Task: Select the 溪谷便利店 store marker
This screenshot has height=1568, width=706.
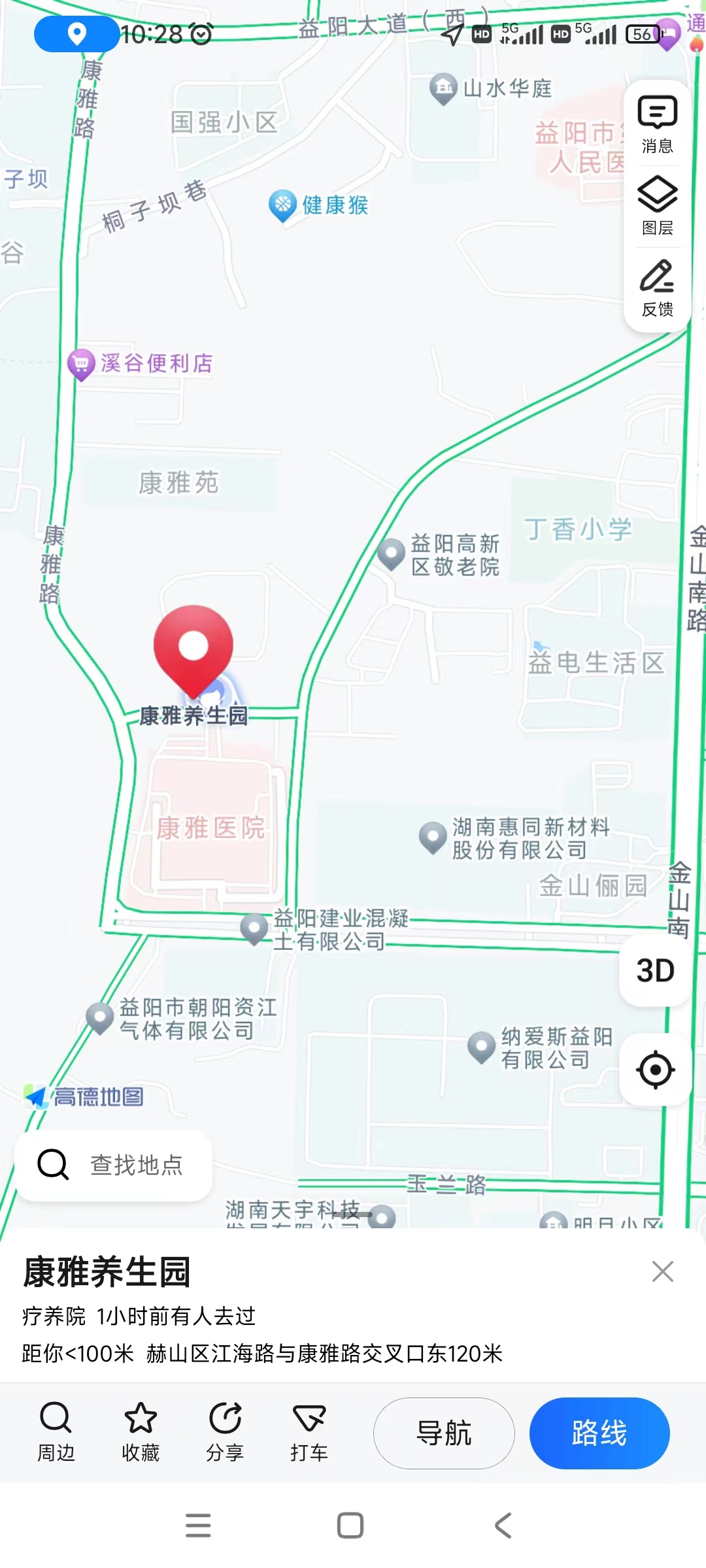Action: (82, 363)
